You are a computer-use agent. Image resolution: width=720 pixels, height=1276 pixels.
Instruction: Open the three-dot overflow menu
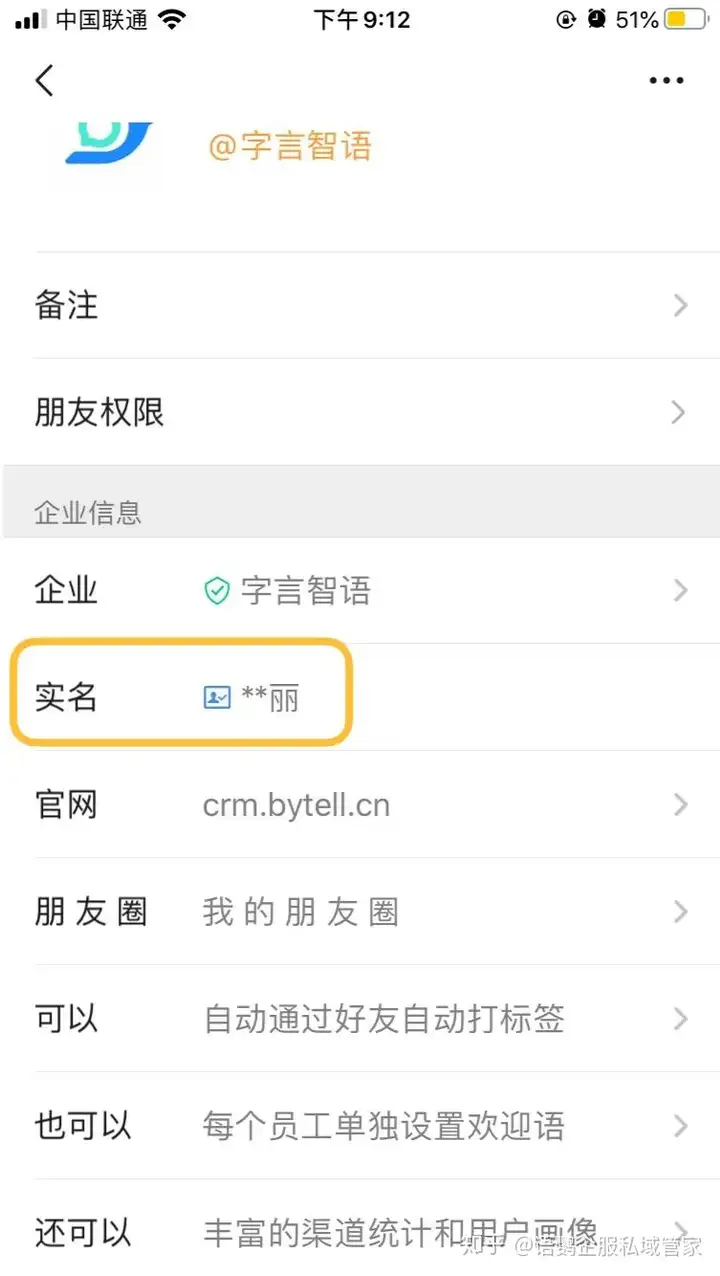(666, 80)
